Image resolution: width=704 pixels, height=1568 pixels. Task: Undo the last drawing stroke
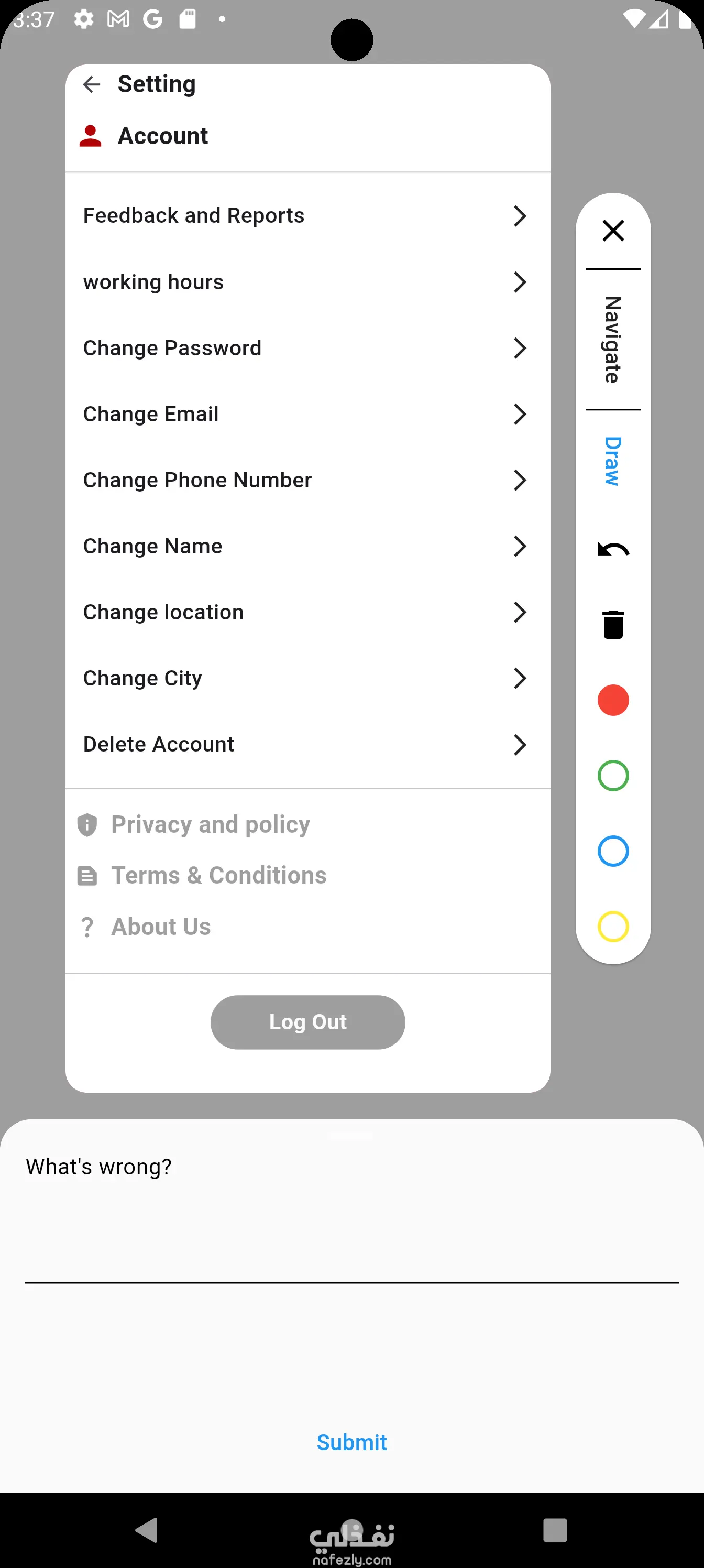pyautogui.click(x=613, y=550)
